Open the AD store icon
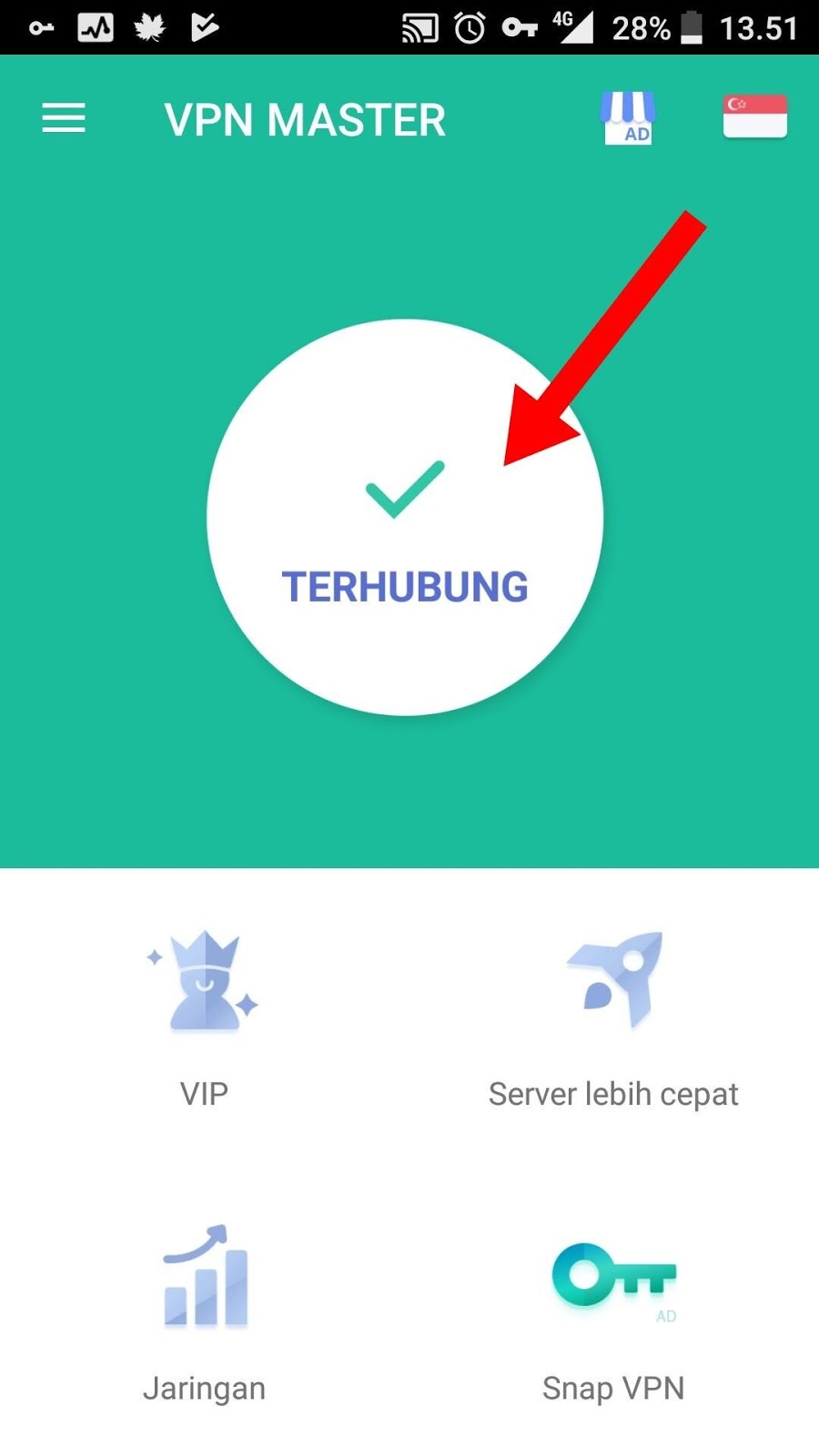 point(627,118)
